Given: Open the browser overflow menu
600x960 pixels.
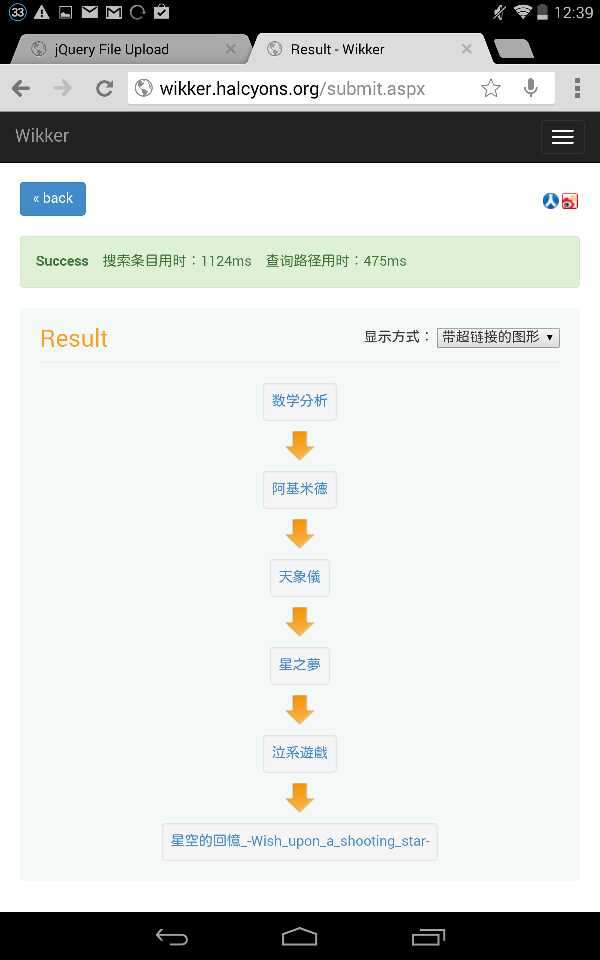Looking at the screenshot, I should 577,88.
